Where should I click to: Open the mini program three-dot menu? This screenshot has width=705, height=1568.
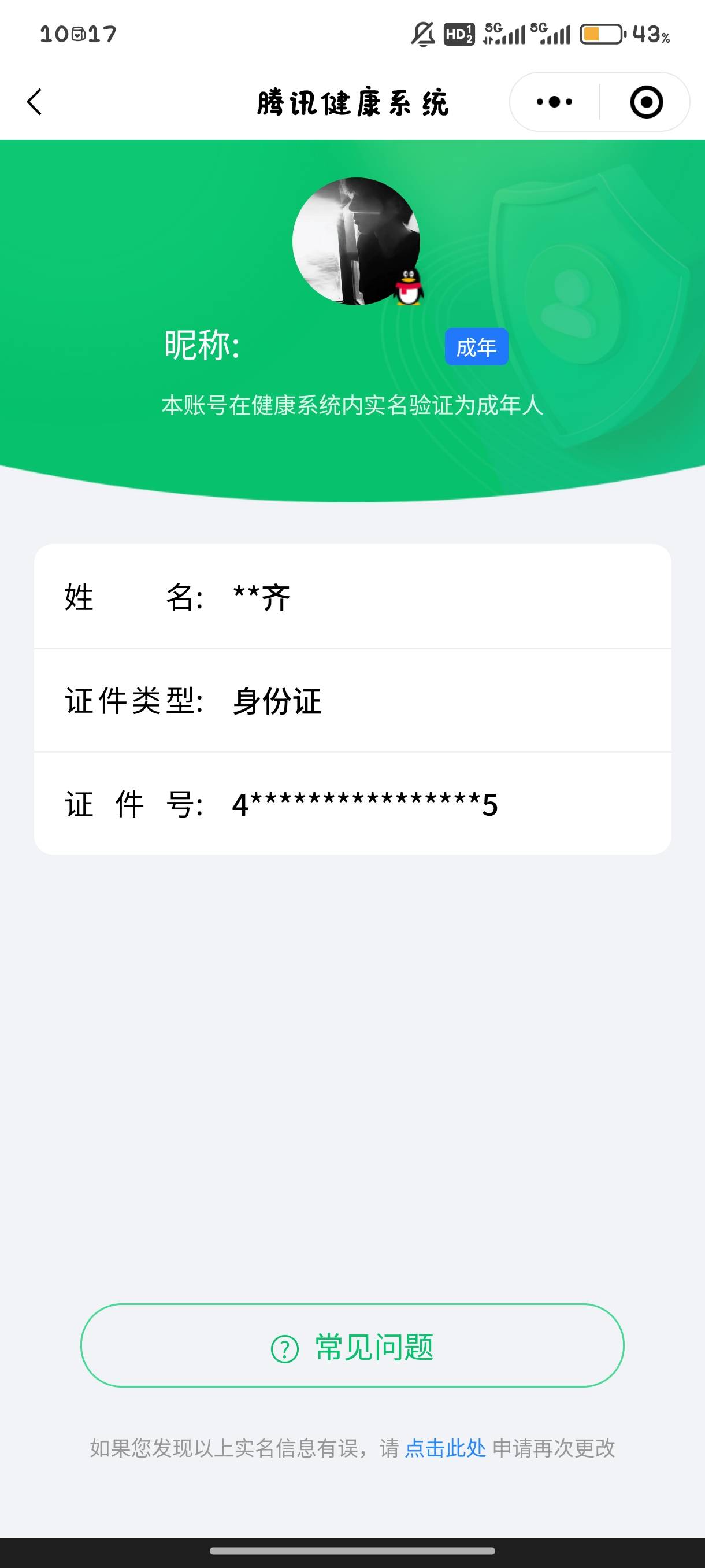(554, 102)
